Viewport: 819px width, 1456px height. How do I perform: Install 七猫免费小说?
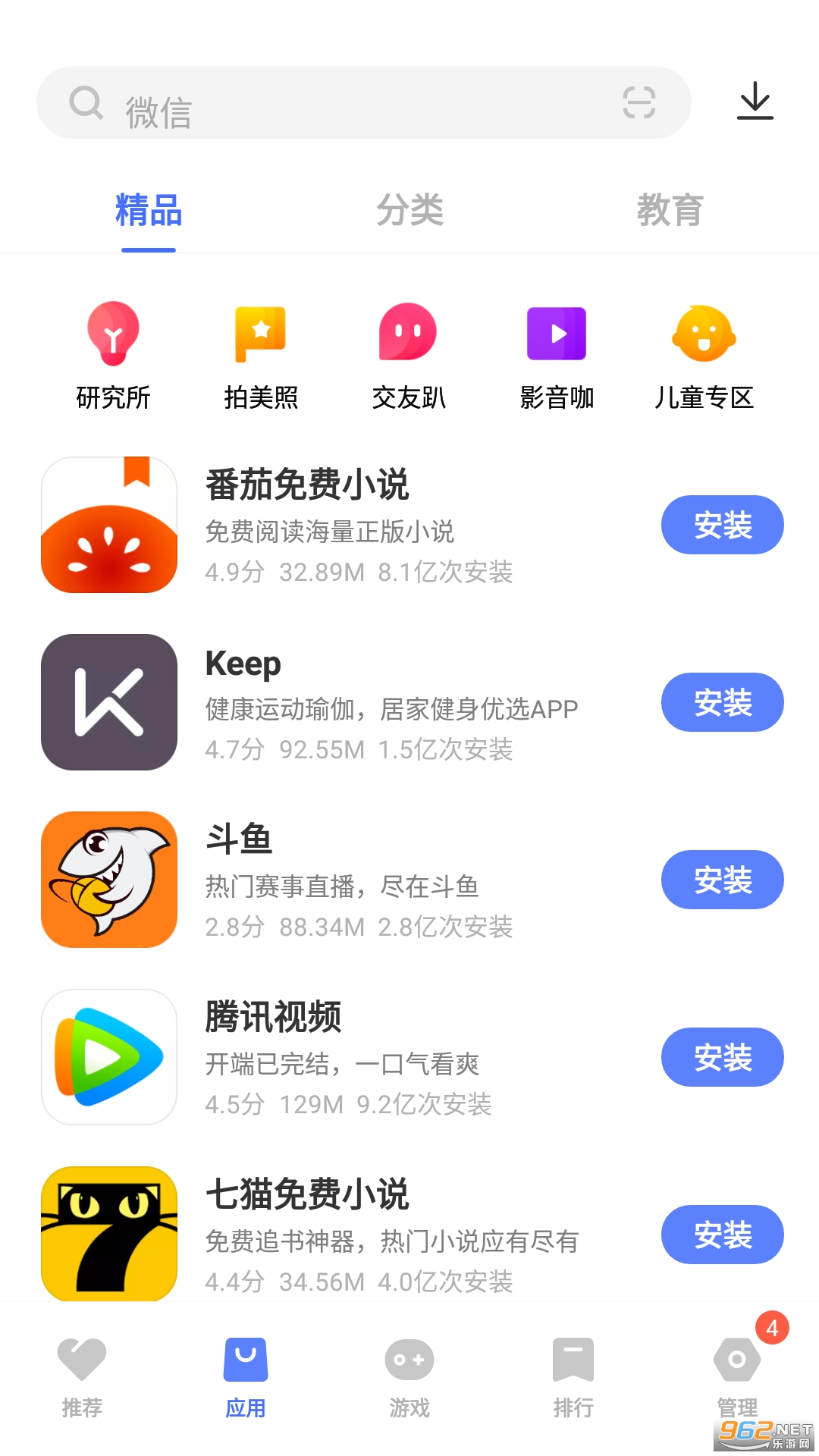pos(722,1235)
